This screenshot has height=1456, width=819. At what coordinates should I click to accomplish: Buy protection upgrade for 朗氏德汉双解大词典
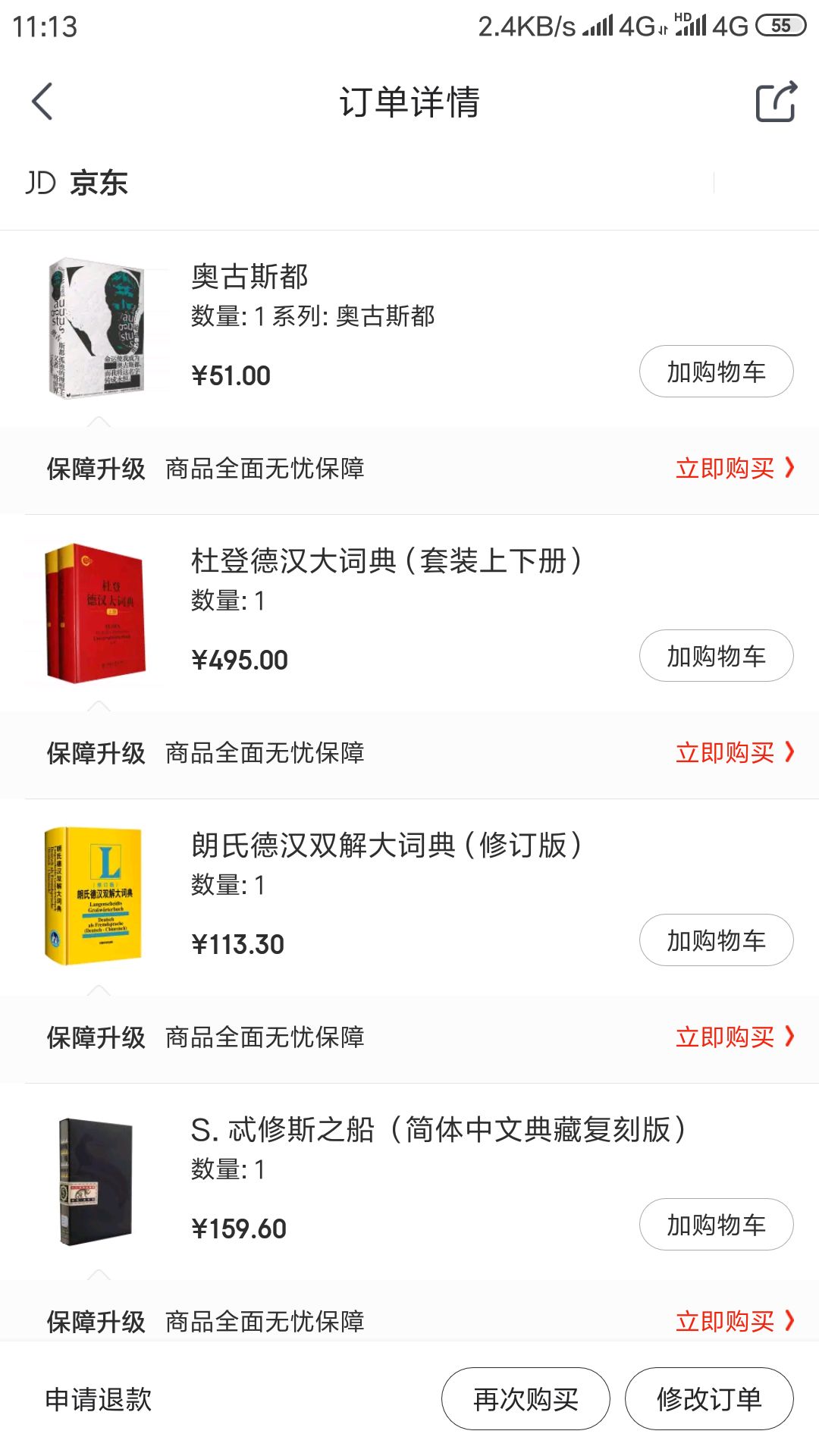(x=734, y=1037)
